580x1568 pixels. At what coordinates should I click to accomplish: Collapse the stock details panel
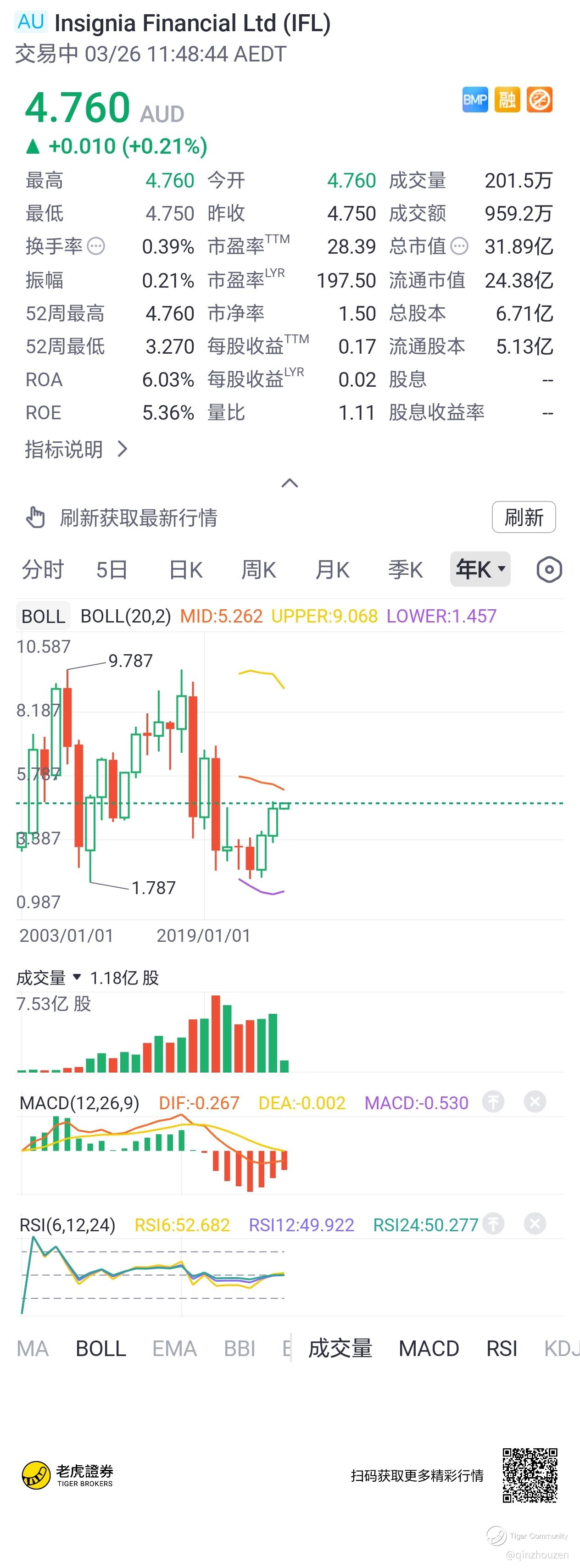point(290,484)
